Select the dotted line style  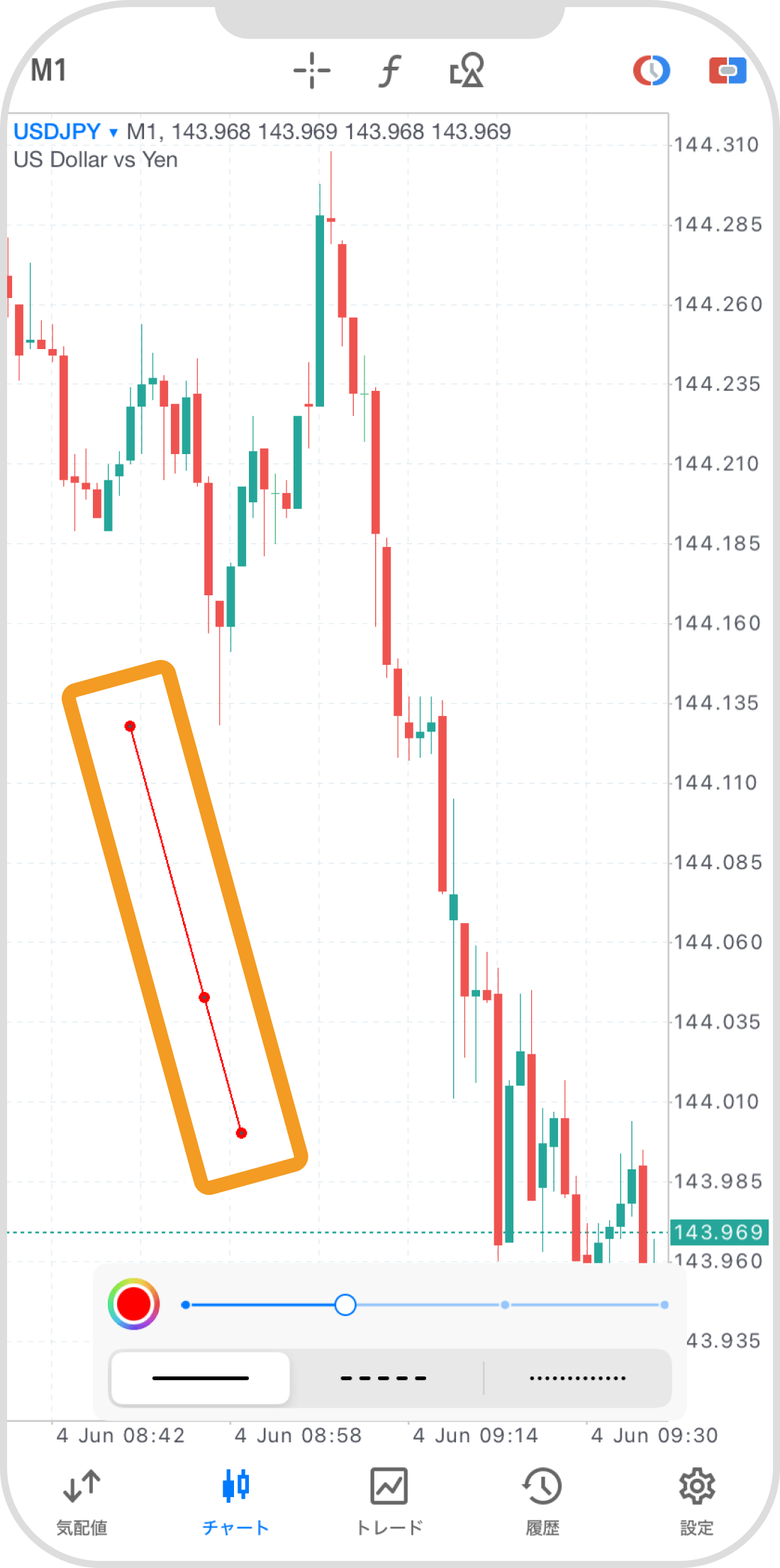(577, 1378)
